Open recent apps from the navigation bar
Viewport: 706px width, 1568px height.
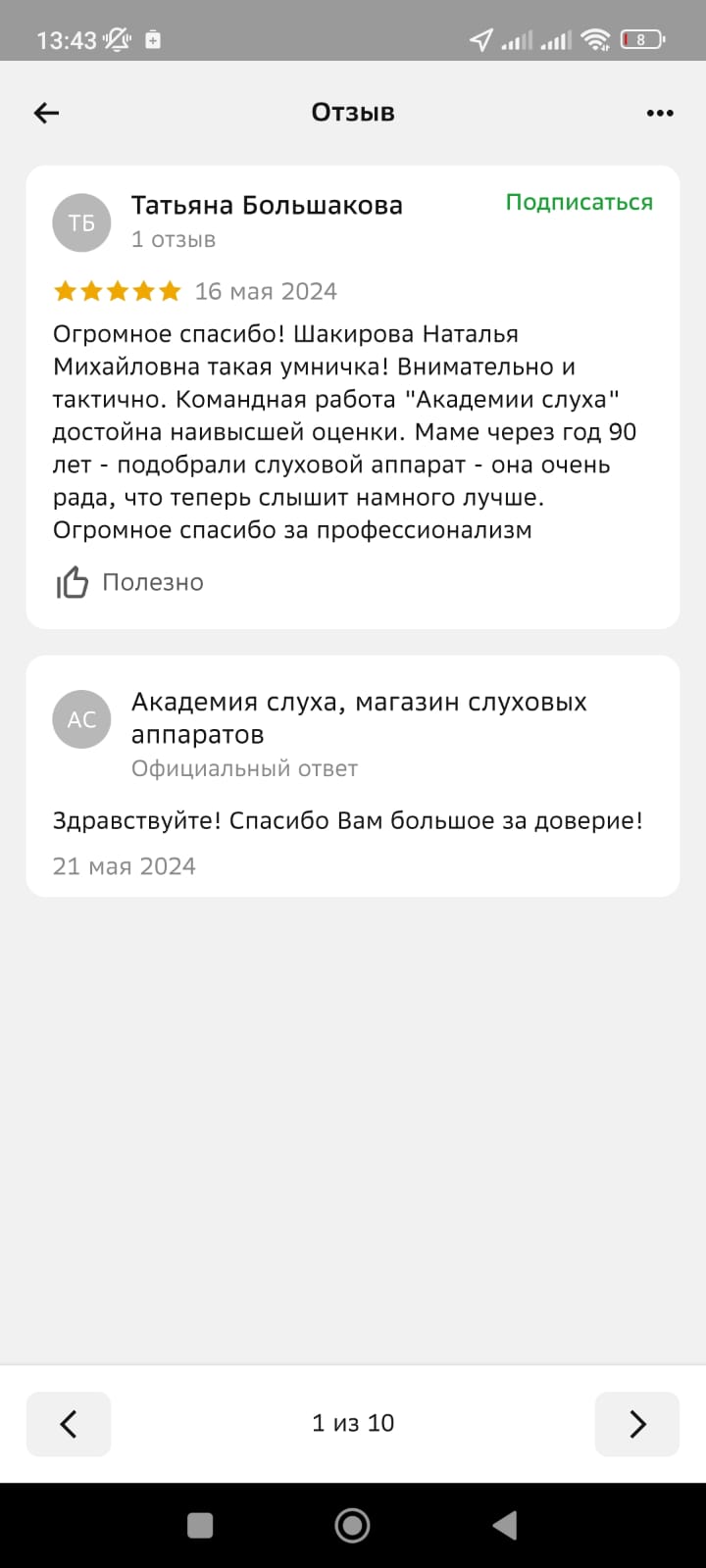[x=200, y=1525]
